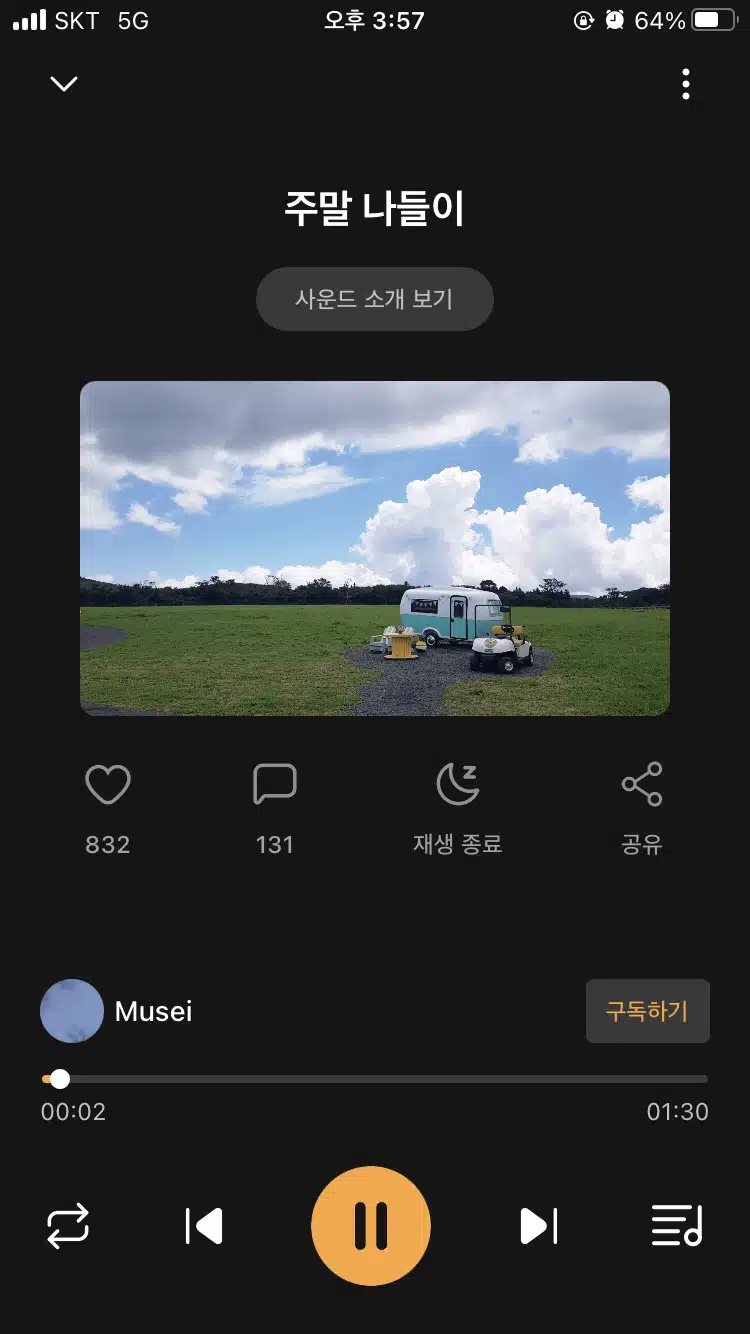
Task: Like this sound with the heart icon
Action: coord(108,785)
